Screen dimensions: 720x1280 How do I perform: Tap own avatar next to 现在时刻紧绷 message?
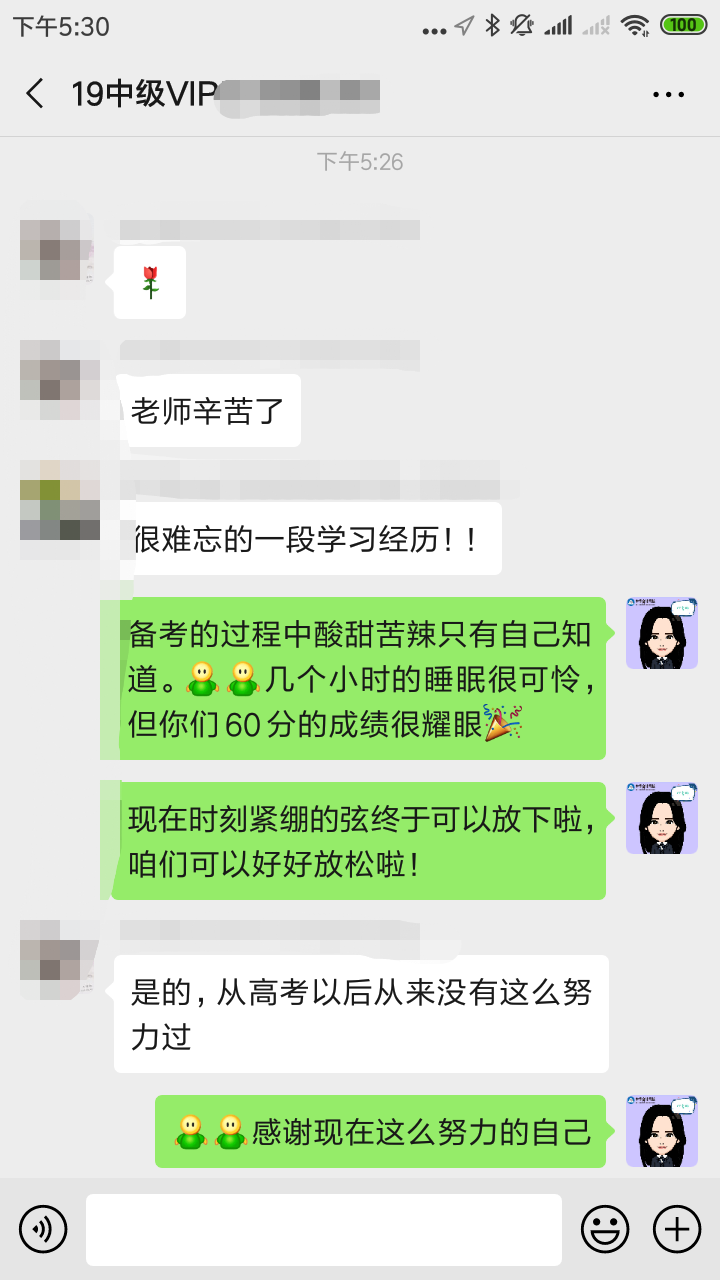pyautogui.click(x=662, y=817)
